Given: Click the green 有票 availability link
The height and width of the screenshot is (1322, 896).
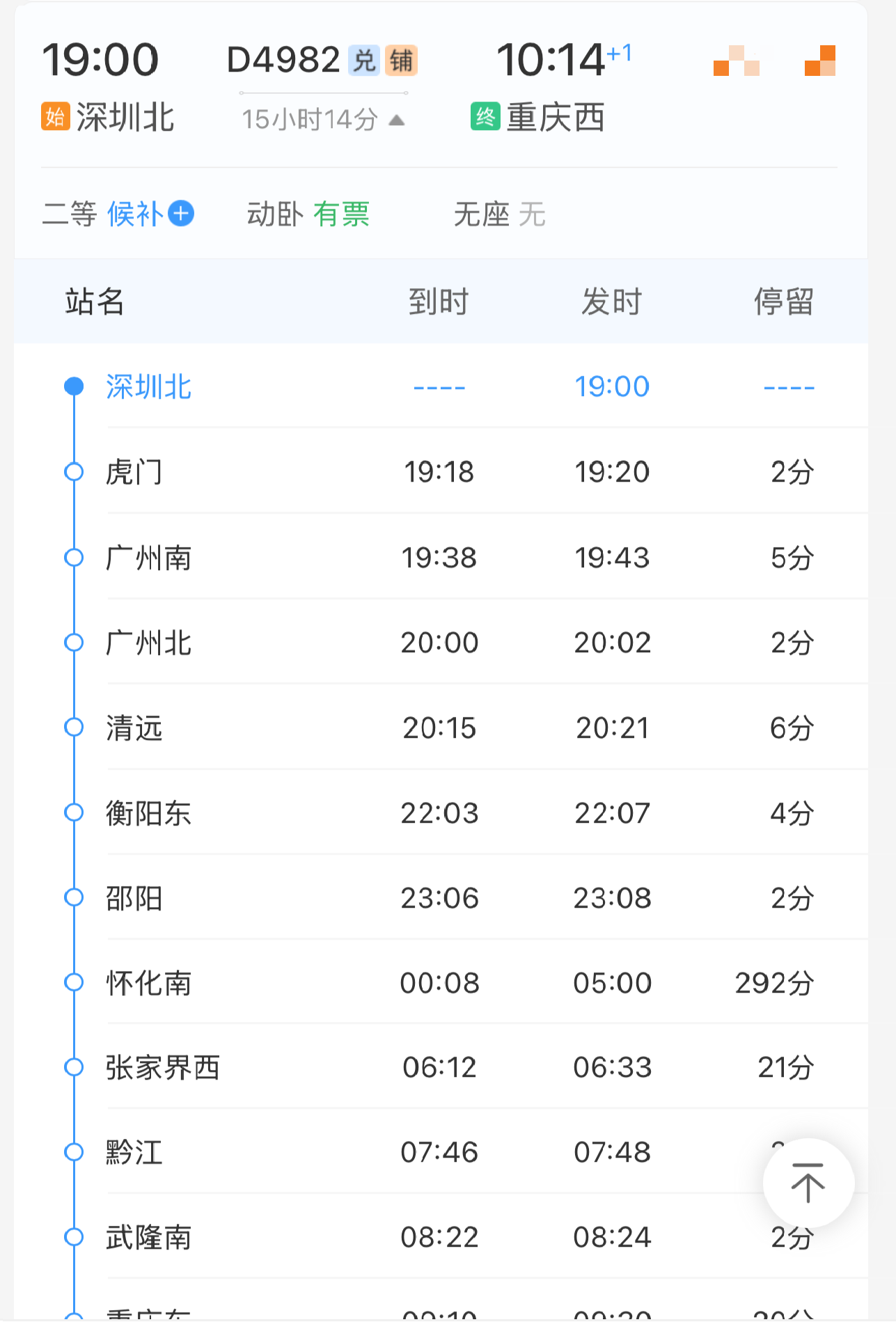Looking at the screenshot, I should (343, 214).
